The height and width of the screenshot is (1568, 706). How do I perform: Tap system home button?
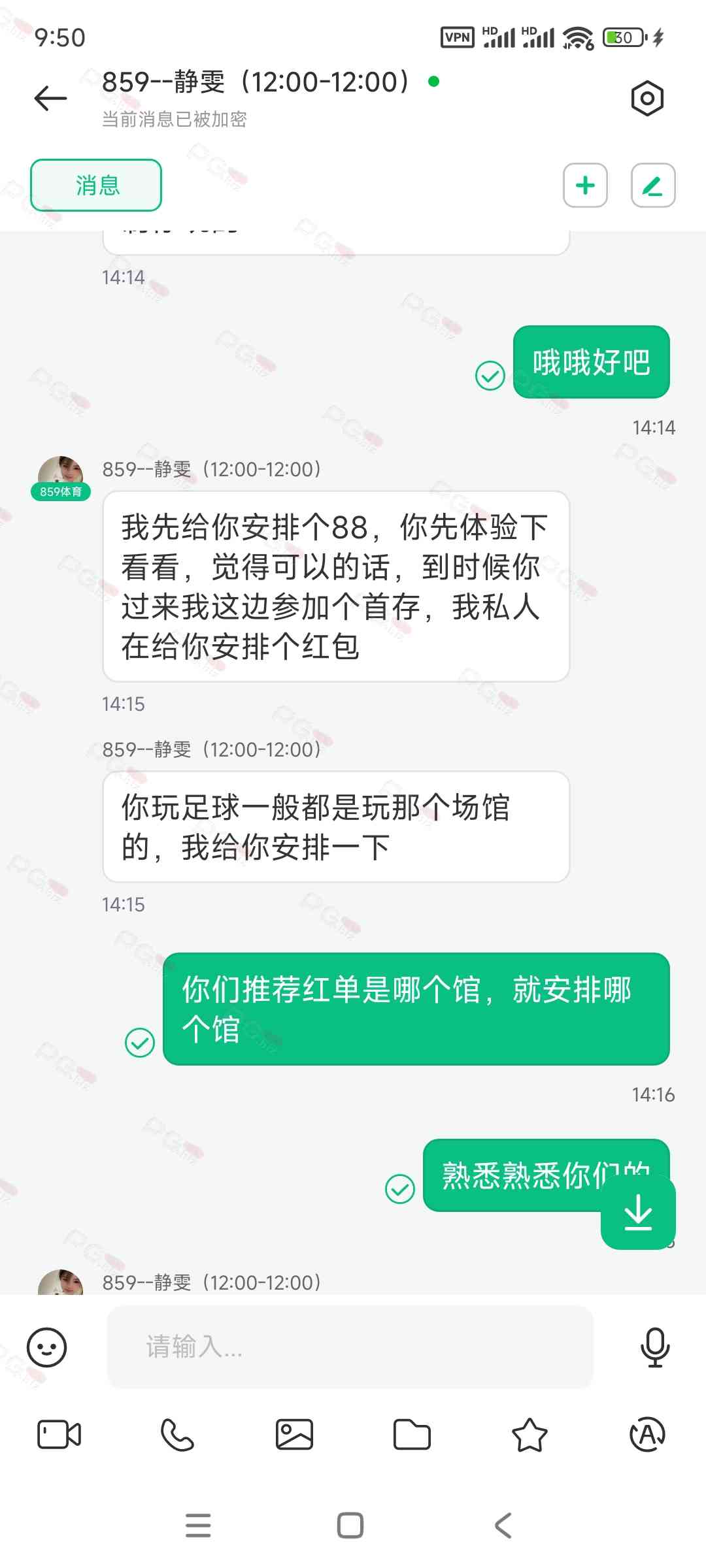350,1526
